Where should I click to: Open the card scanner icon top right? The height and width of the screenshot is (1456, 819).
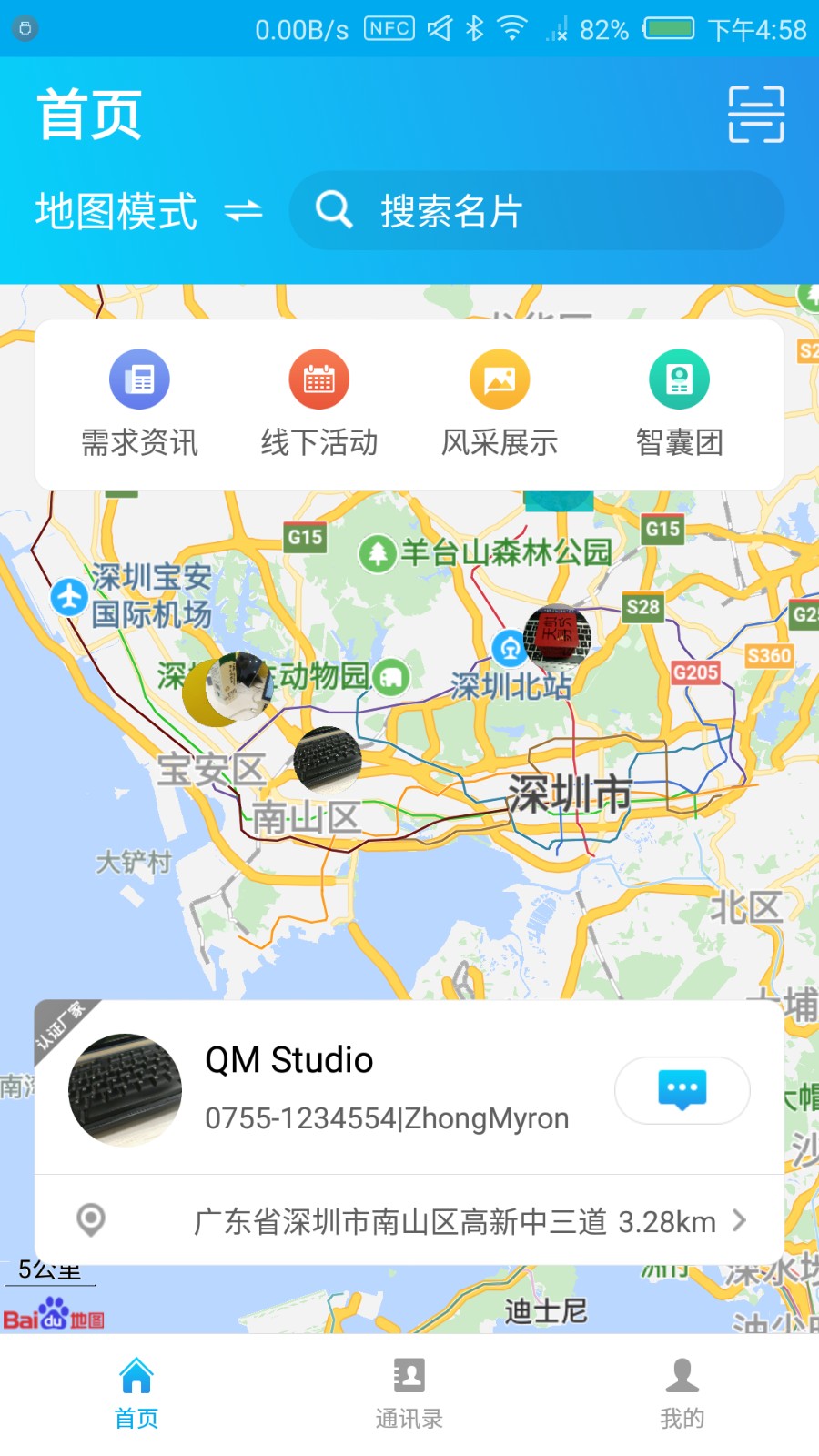click(757, 112)
